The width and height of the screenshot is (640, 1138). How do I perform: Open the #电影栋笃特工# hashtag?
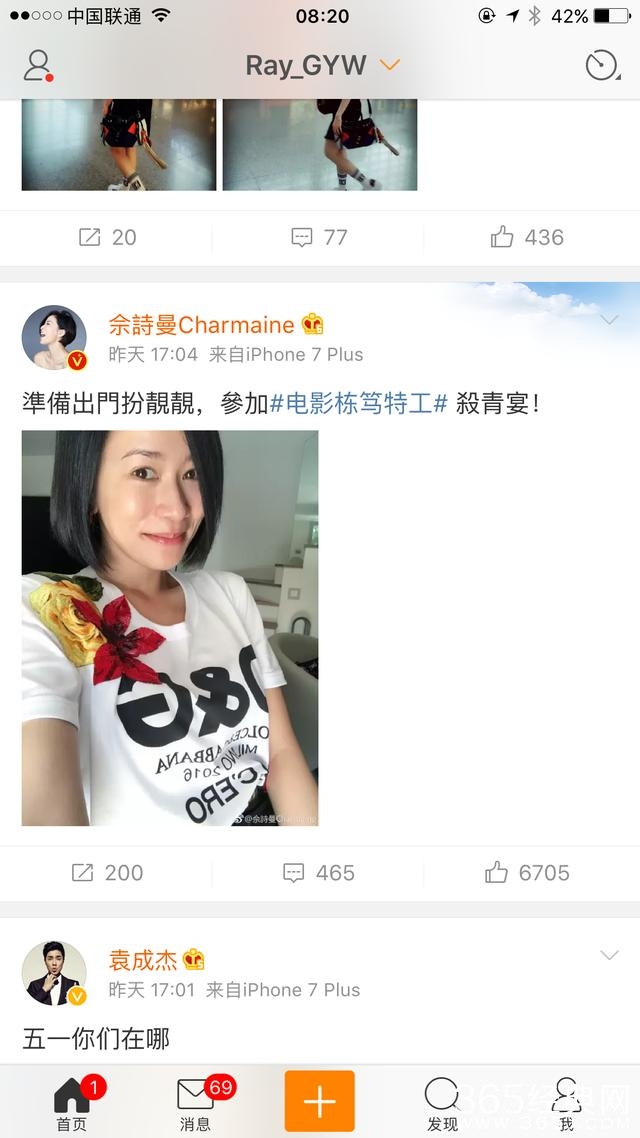[358, 404]
